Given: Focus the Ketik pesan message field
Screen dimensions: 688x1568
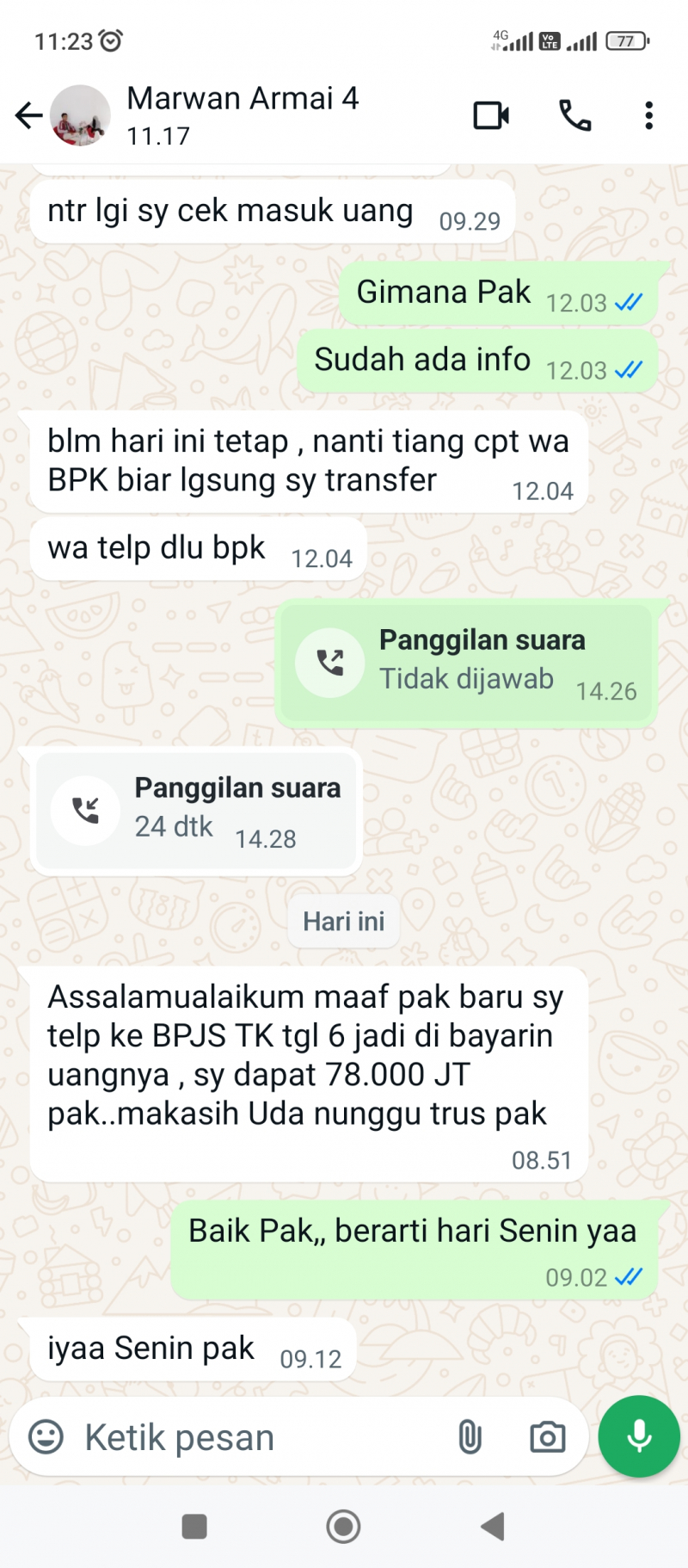Looking at the screenshot, I should [x=258, y=1437].
